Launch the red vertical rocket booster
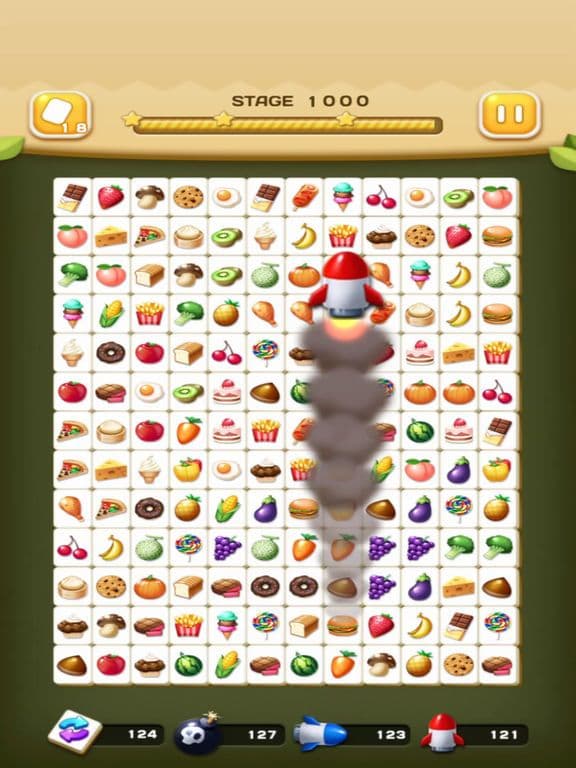 pos(442,733)
